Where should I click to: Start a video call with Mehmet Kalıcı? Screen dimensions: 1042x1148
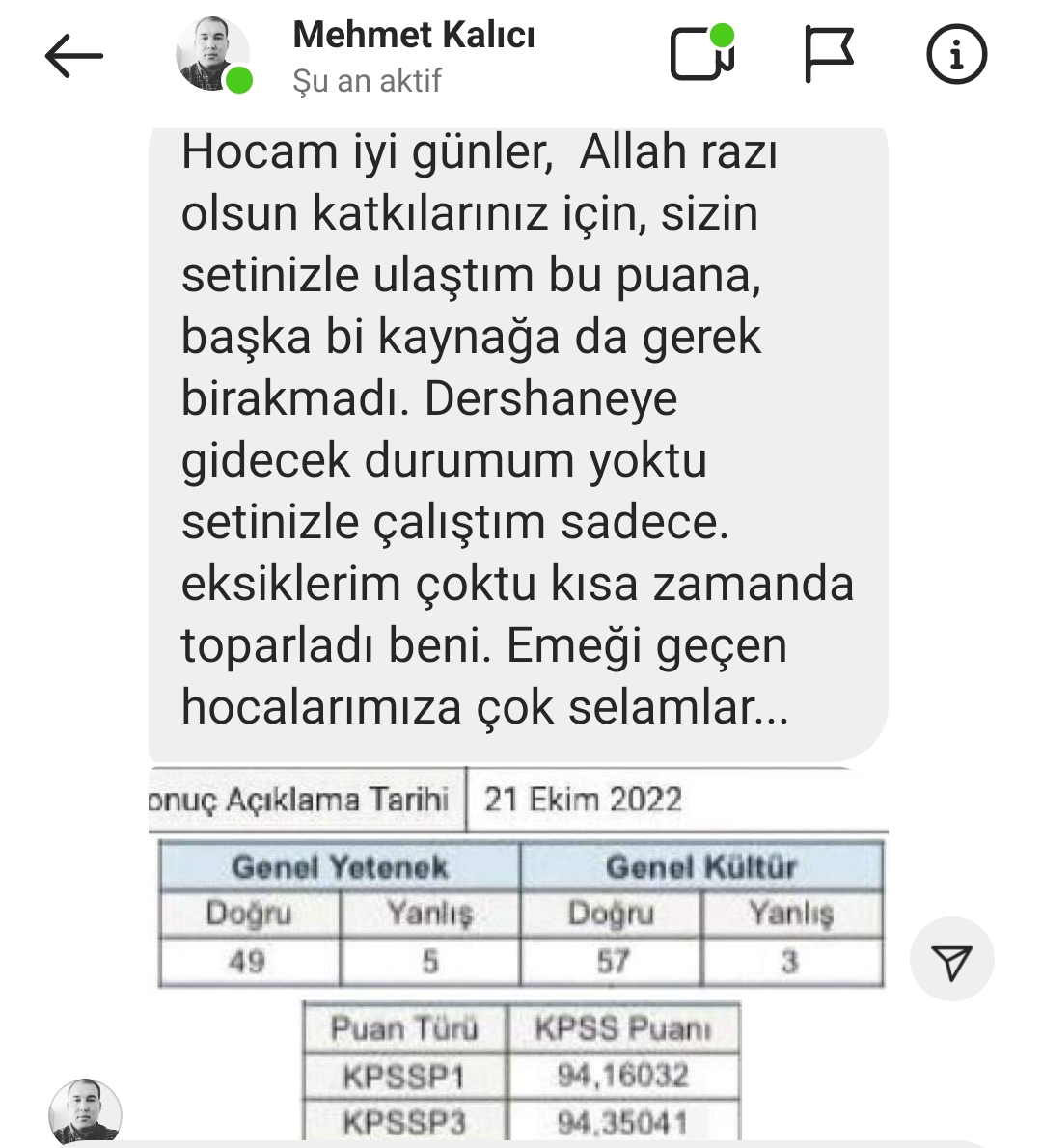[x=701, y=54]
